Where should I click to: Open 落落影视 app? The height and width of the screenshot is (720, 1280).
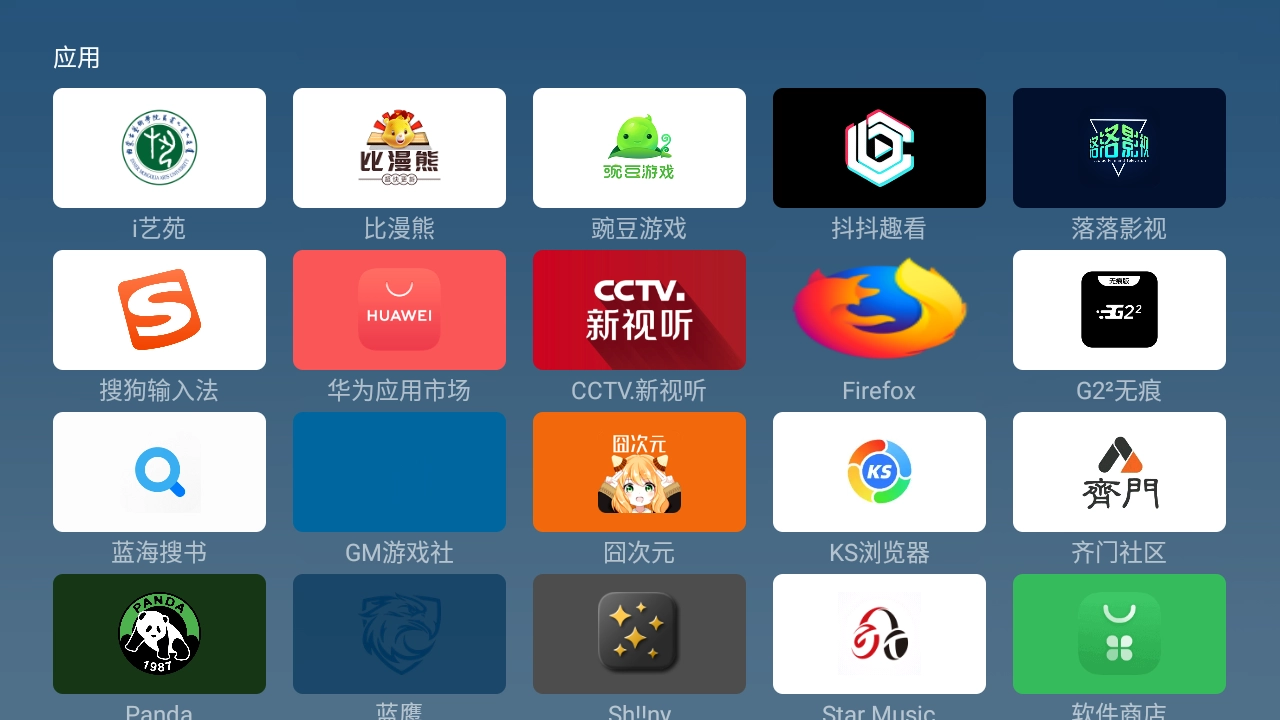click(1119, 148)
